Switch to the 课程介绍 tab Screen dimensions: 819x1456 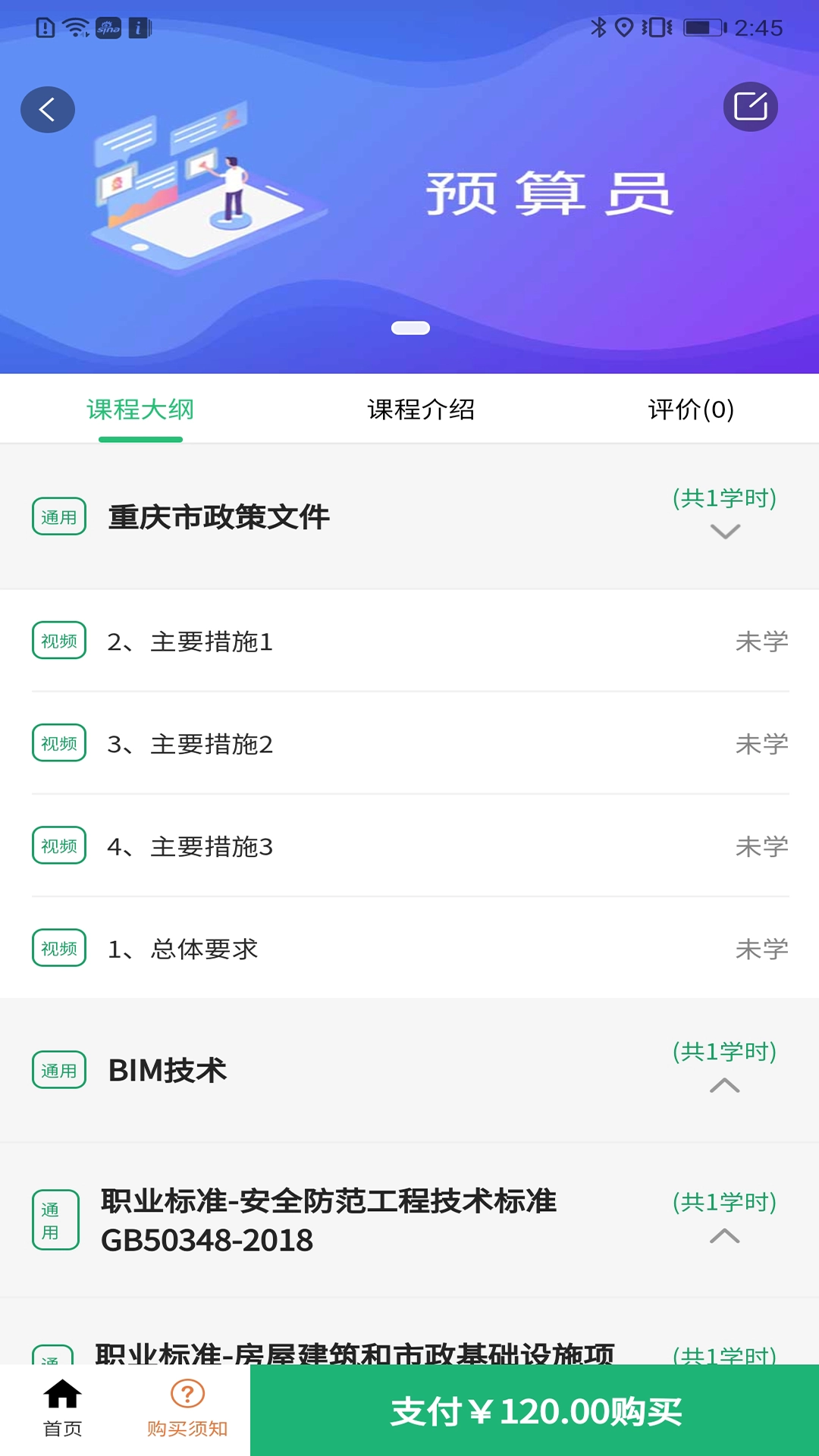pyautogui.click(x=422, y=408)
